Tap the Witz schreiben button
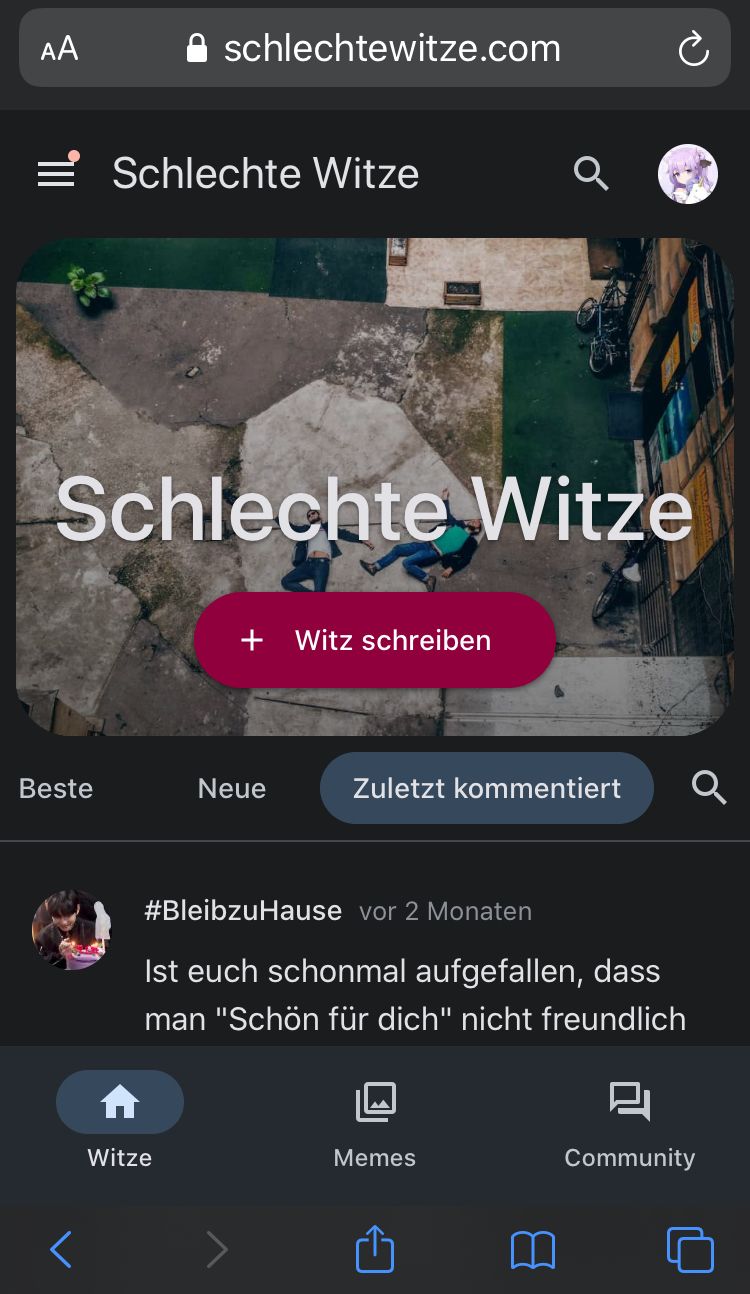This screenshot has height=1294, width=750. point(374,640)
